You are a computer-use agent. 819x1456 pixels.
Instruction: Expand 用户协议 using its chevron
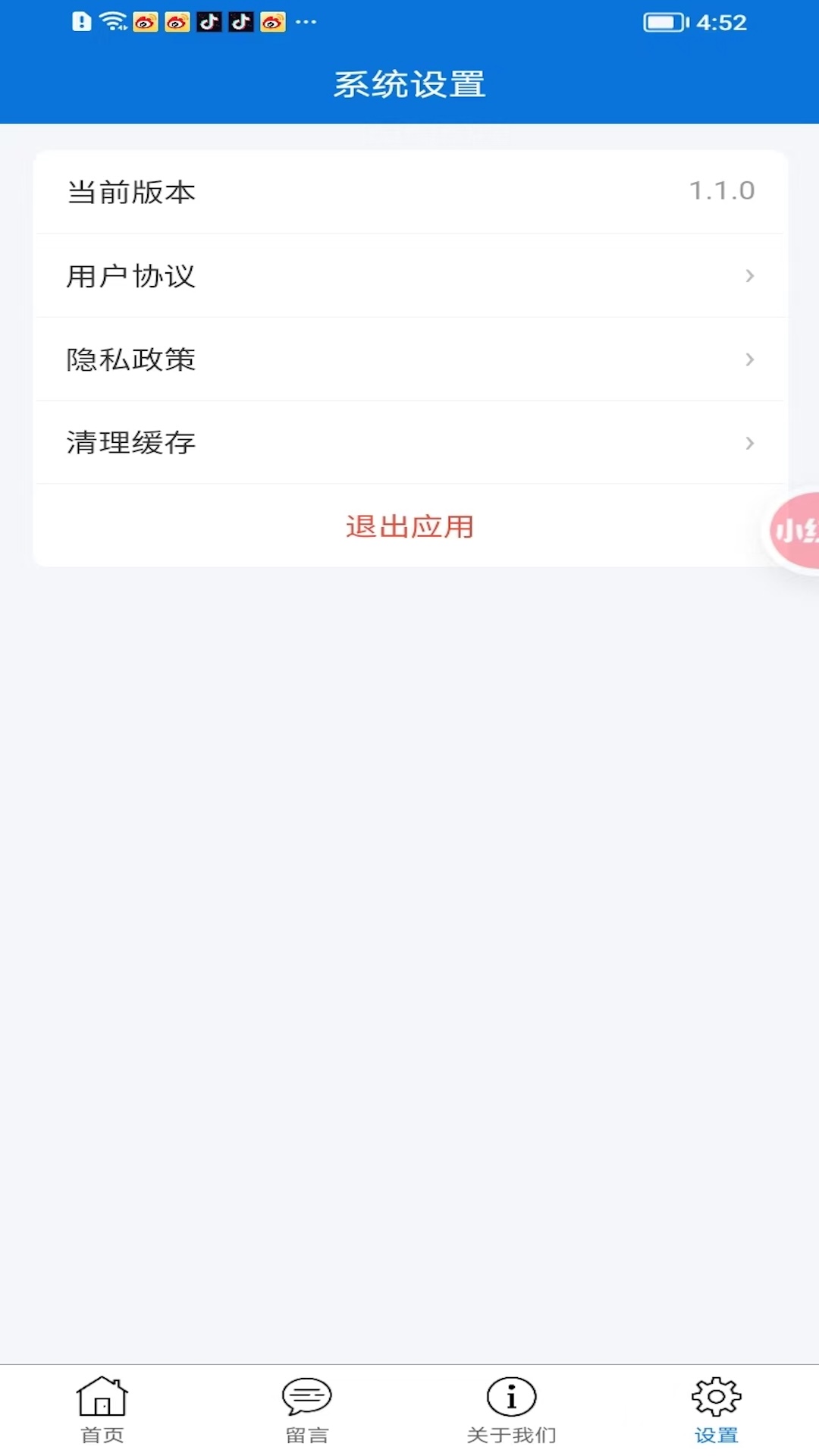click(750, 275)
